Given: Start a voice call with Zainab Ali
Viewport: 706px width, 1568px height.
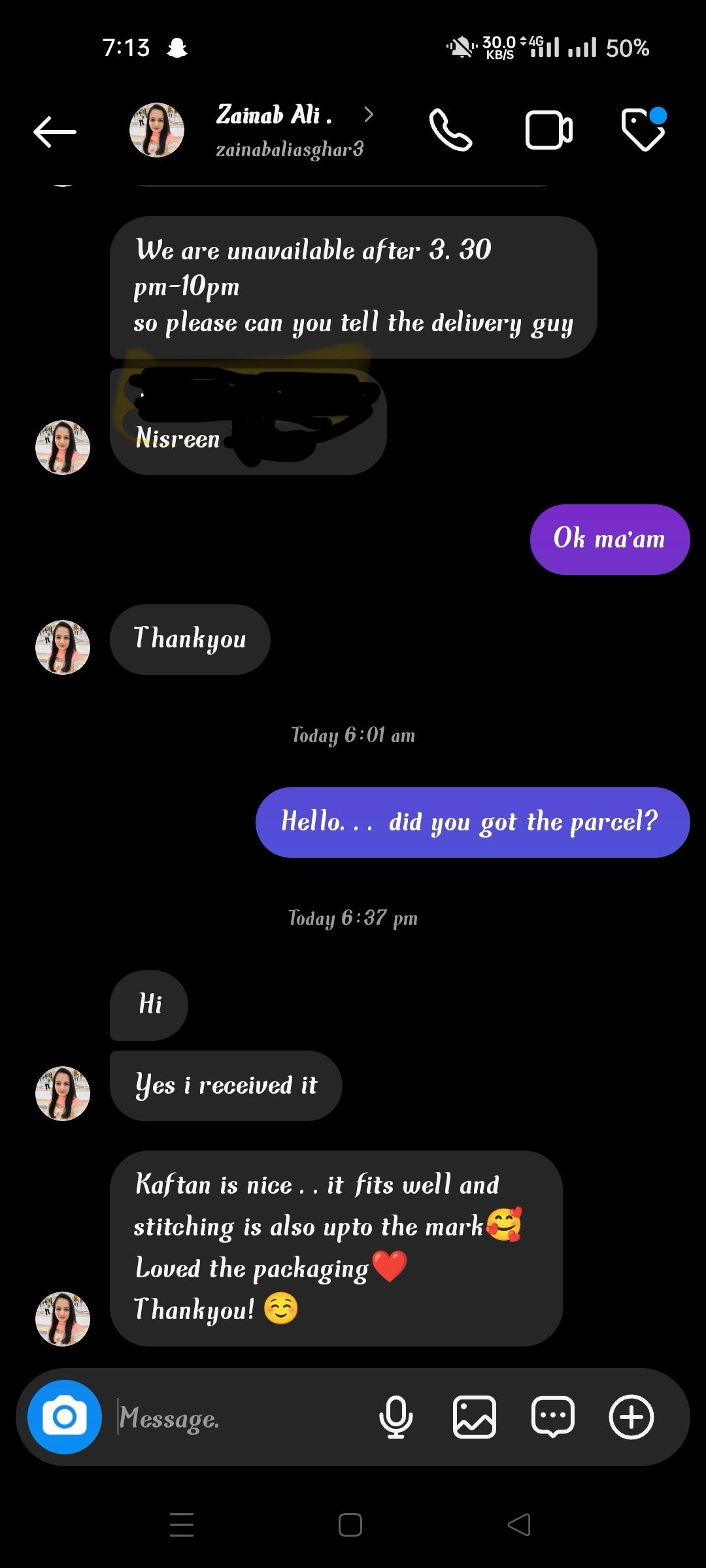Looking at the screenshot, I should pyautogui.click(x=450, y=130).
